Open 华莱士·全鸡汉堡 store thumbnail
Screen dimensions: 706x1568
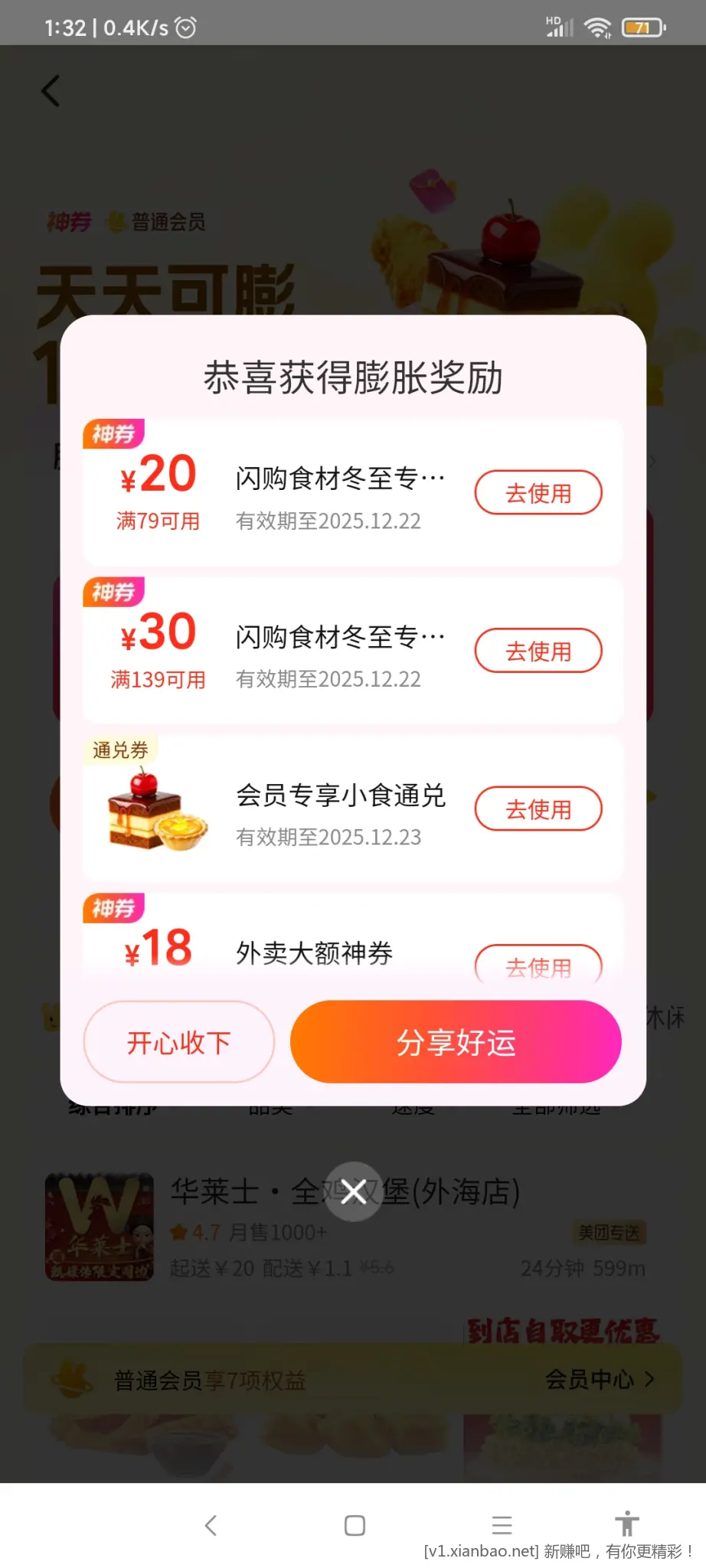(x=99, y=1228)
